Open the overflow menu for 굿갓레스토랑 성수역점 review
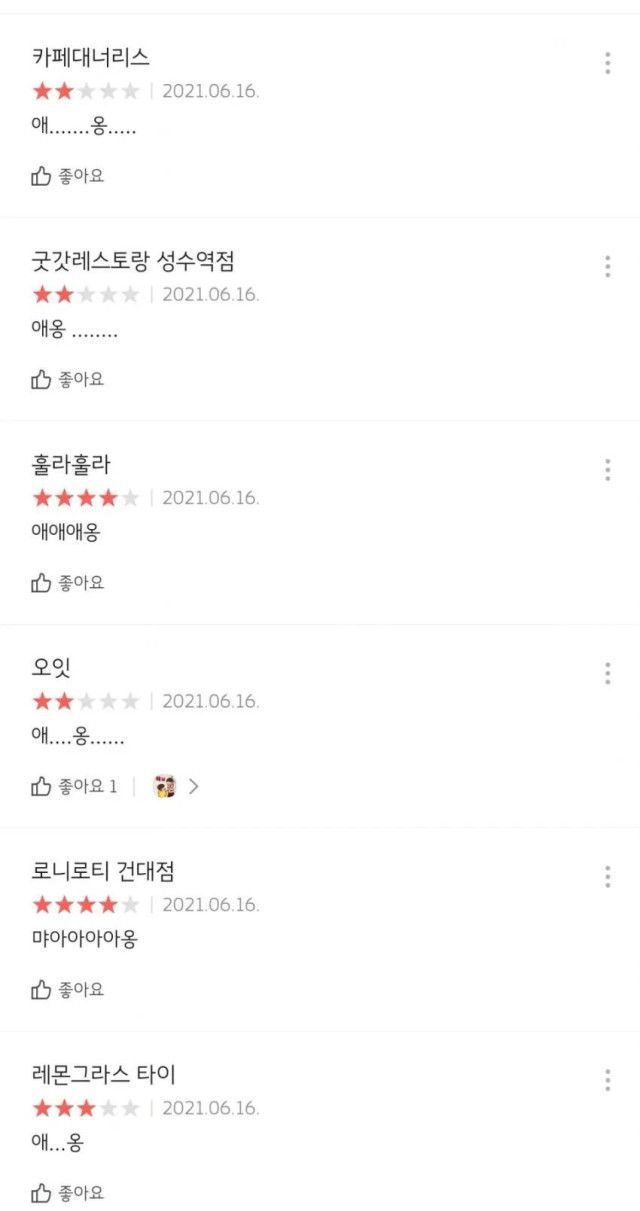The image size is (640, 1211). coord(607,266)
